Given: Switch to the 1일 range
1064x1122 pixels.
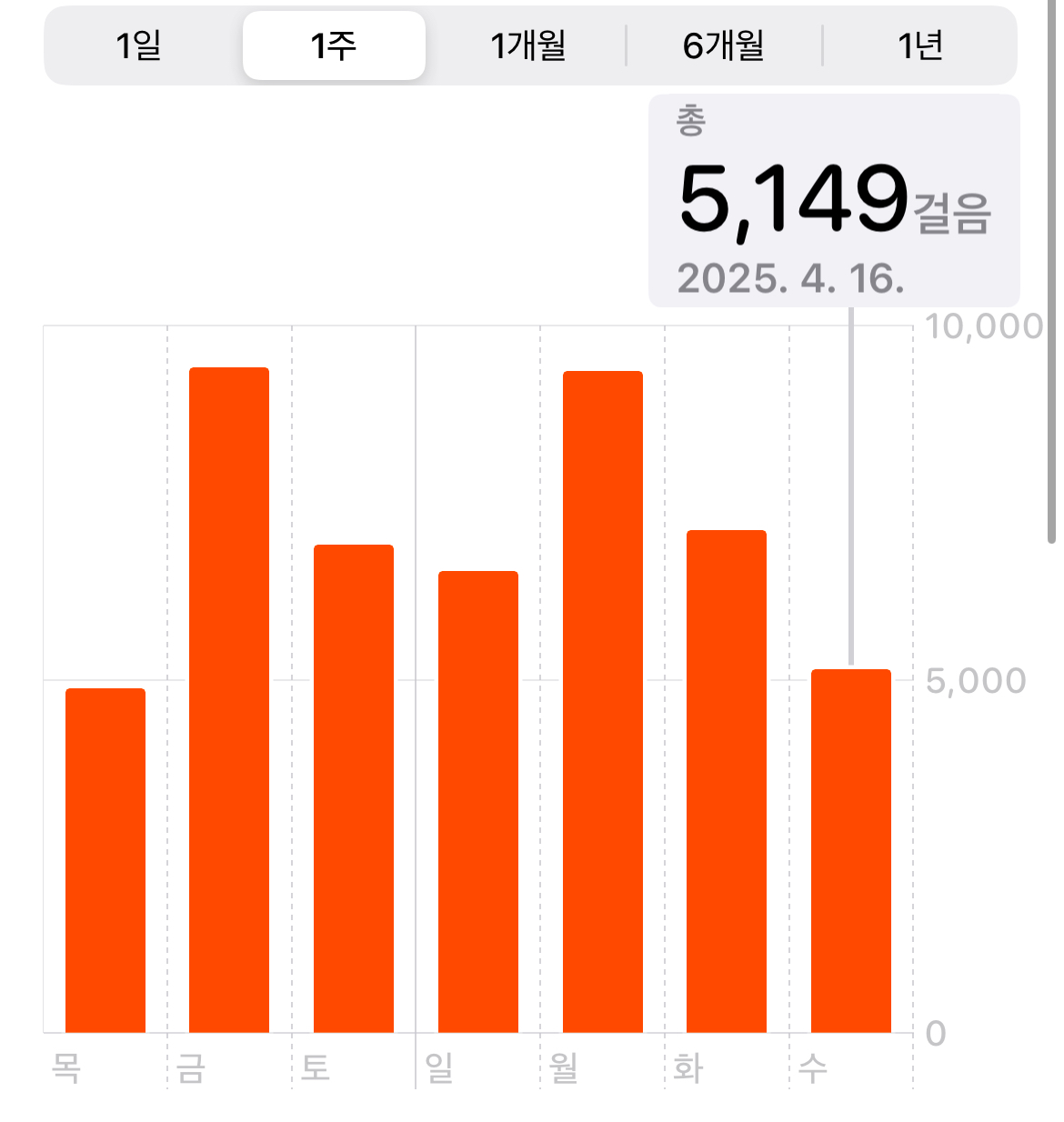Looking at the screenshot, I should [139, 45].
